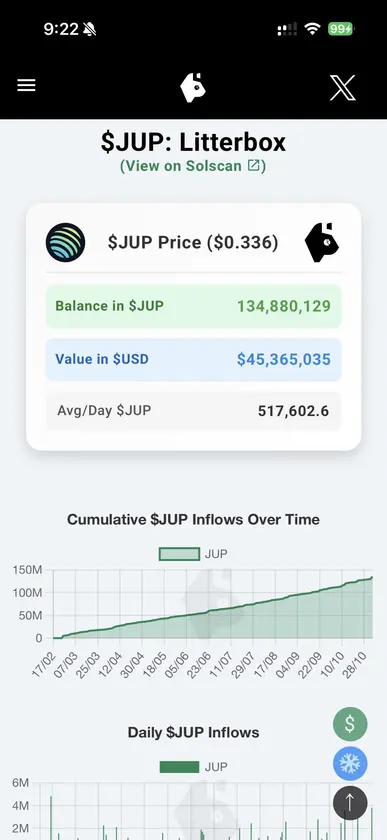The image size is (387, 840).
Task: Tap the cat logo in header
Action: pos(193,87)
